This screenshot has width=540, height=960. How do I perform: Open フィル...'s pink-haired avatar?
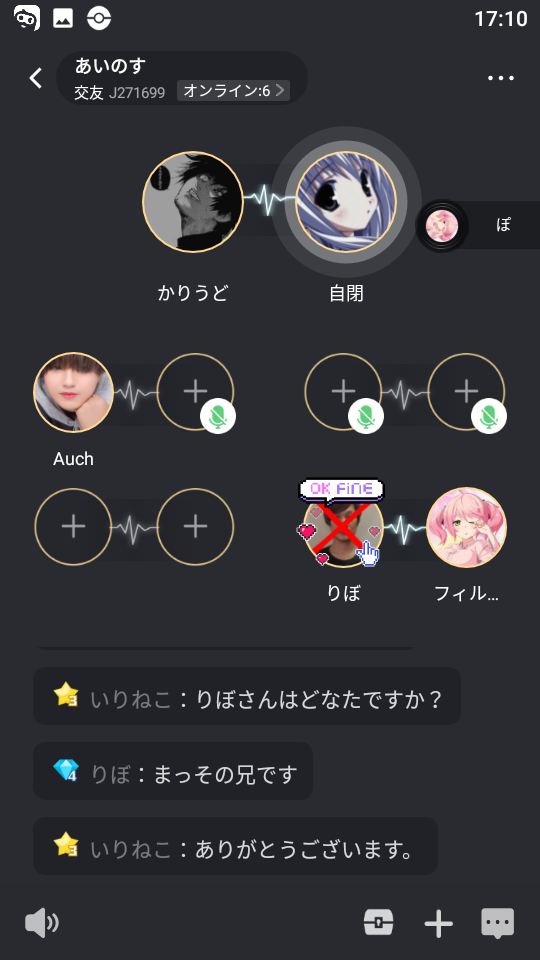[467, 527]
